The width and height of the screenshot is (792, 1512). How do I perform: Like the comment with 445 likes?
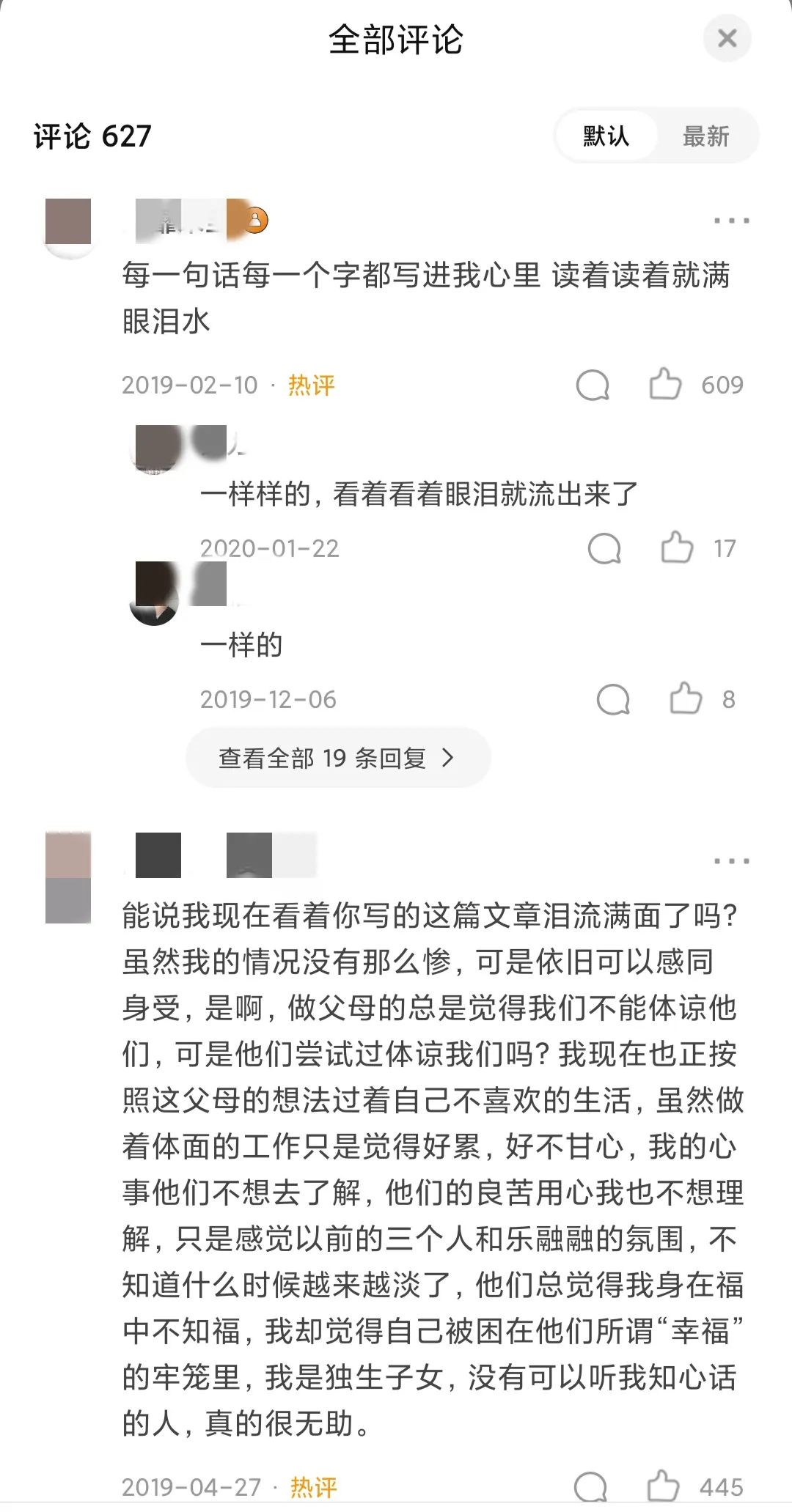pyautogui.click(x=663, y=1486)
